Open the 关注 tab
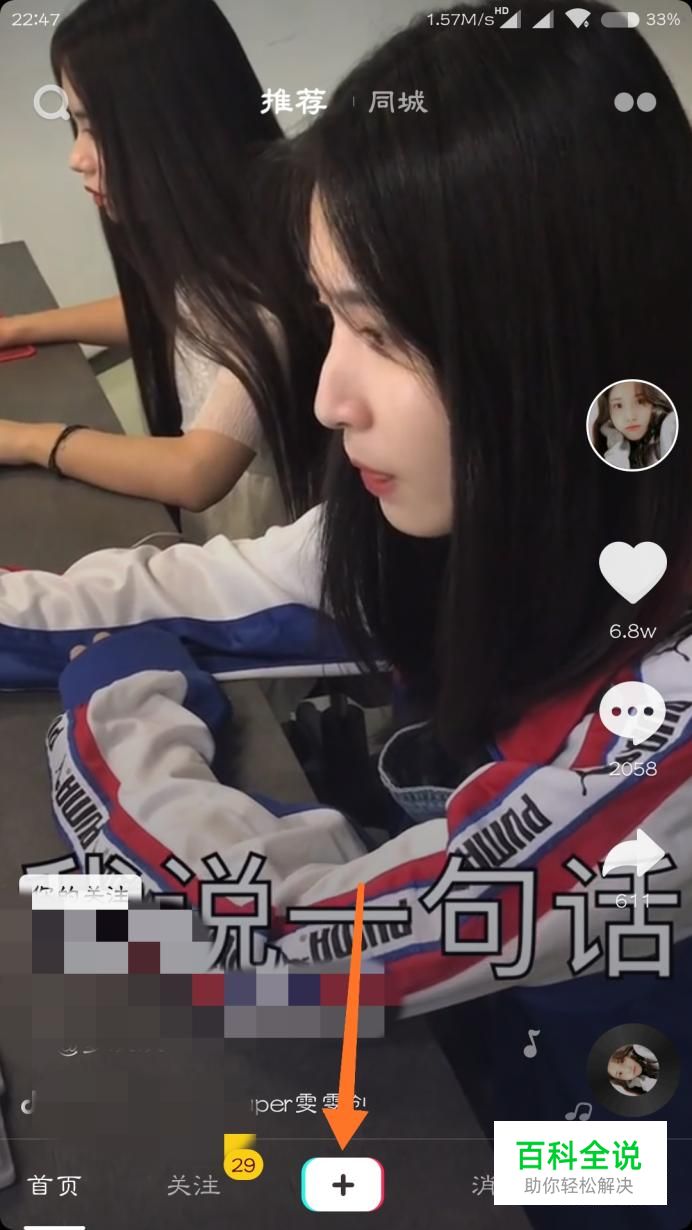 [193, 1186]
